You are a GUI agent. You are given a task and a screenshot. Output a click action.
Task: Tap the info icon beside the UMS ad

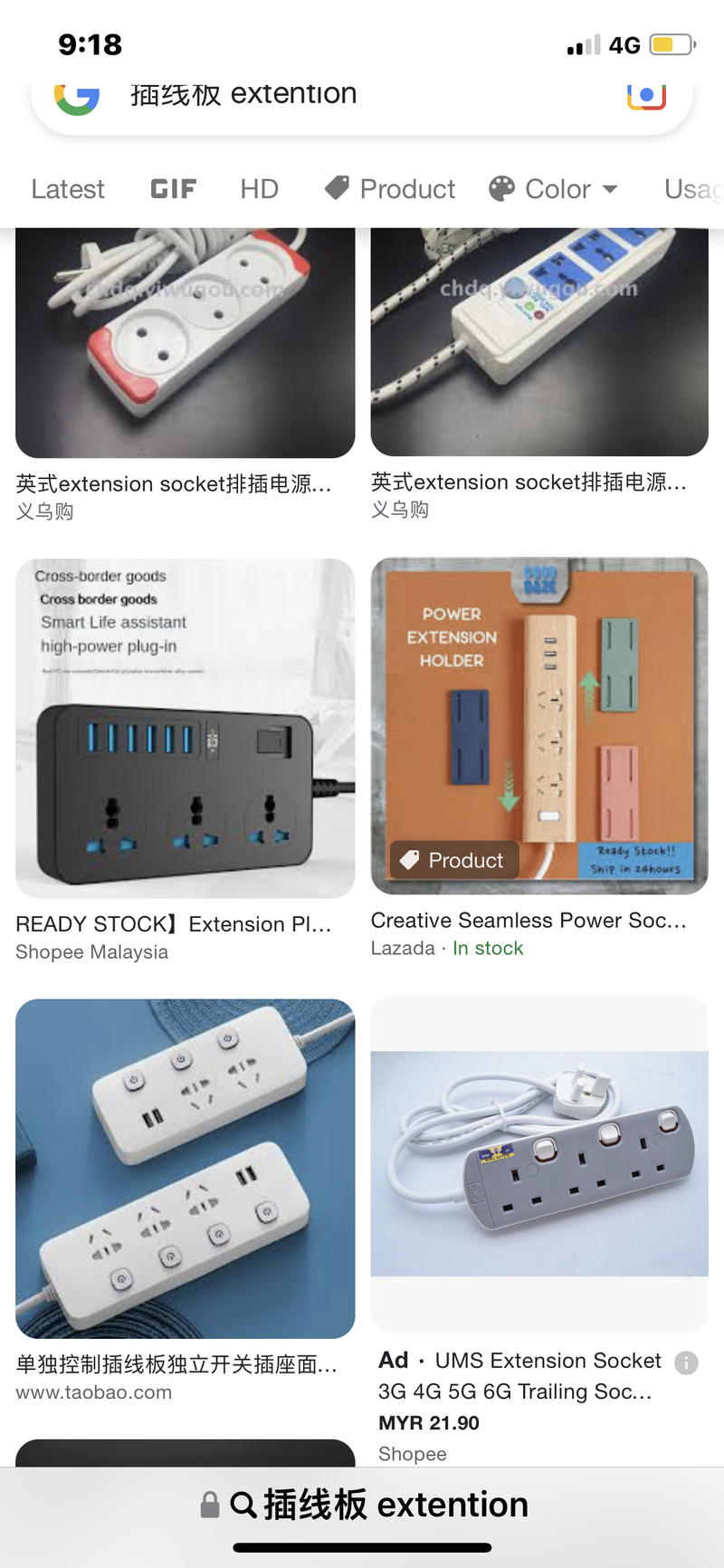[x=687, y=1362]
